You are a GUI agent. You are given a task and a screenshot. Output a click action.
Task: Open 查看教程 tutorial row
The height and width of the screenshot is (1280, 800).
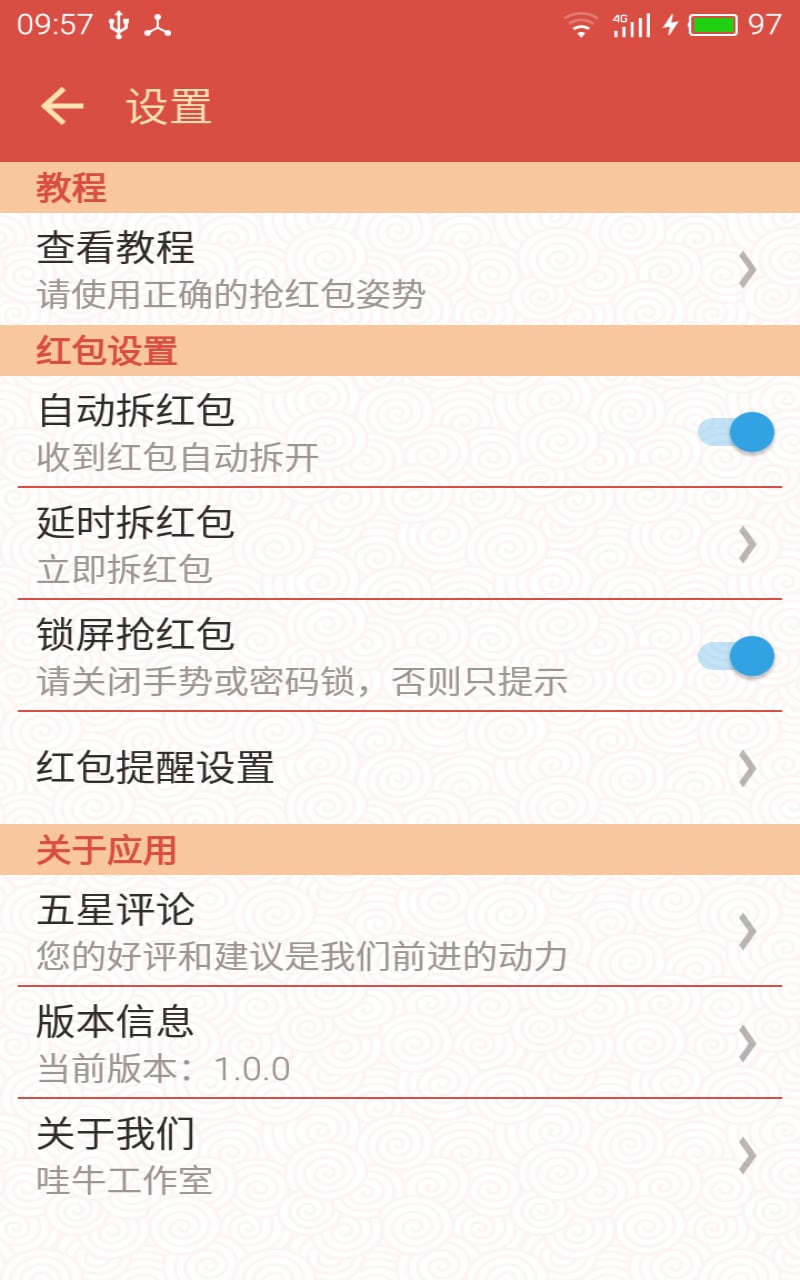[400, 269]
